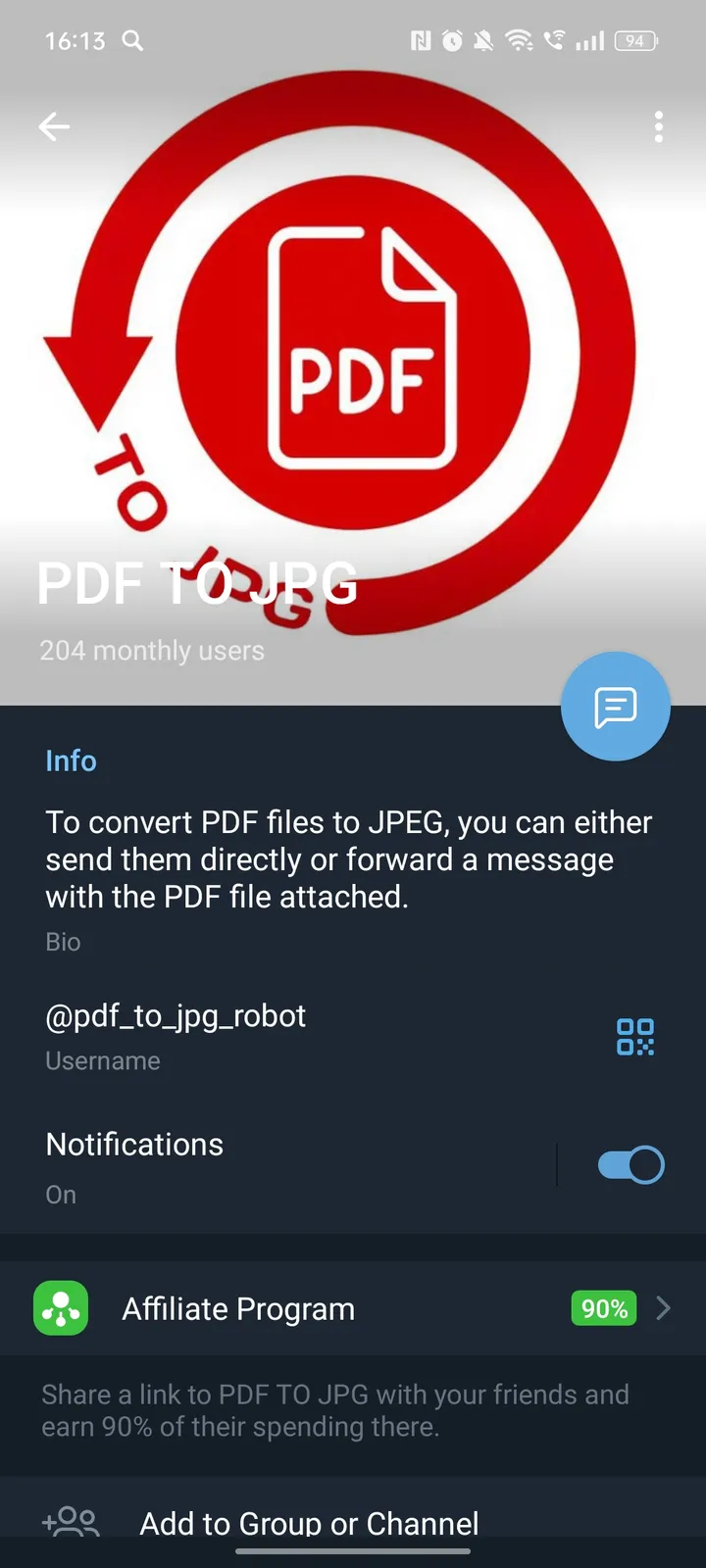This screenshot has height=1568, width=706.
Task: Open the Affiliate Program row
Action: coord(294,1308)
